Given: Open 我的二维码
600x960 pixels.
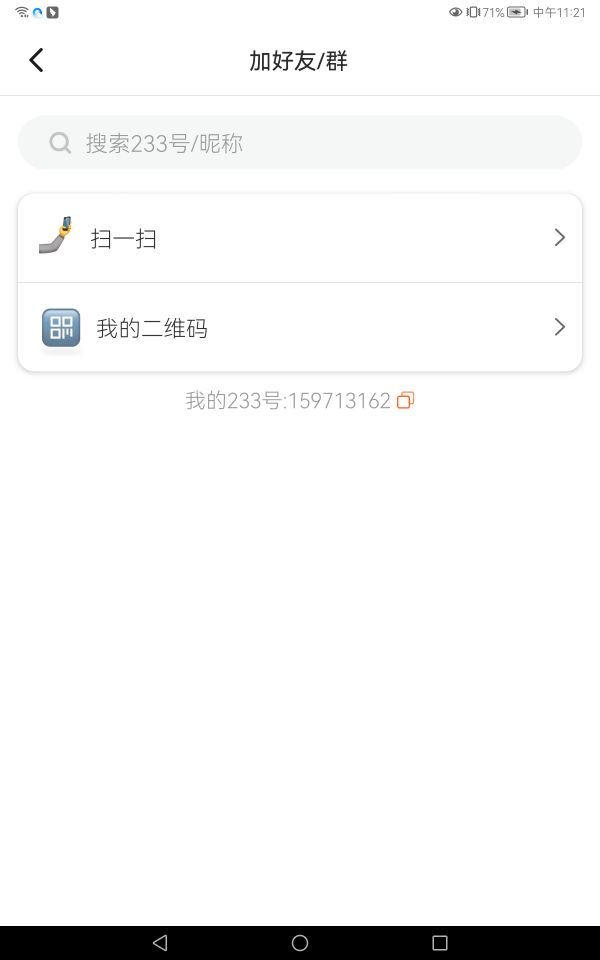Looking at the screenshot, I should pyautogui.click(x=300, y=327).
